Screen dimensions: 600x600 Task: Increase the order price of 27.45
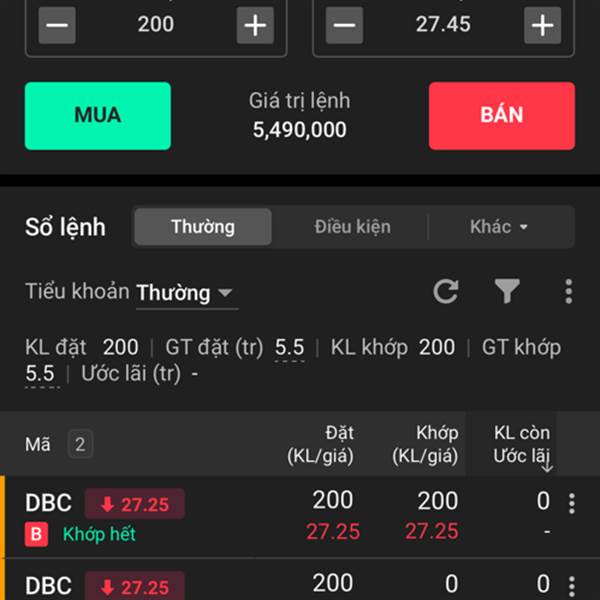543,25
